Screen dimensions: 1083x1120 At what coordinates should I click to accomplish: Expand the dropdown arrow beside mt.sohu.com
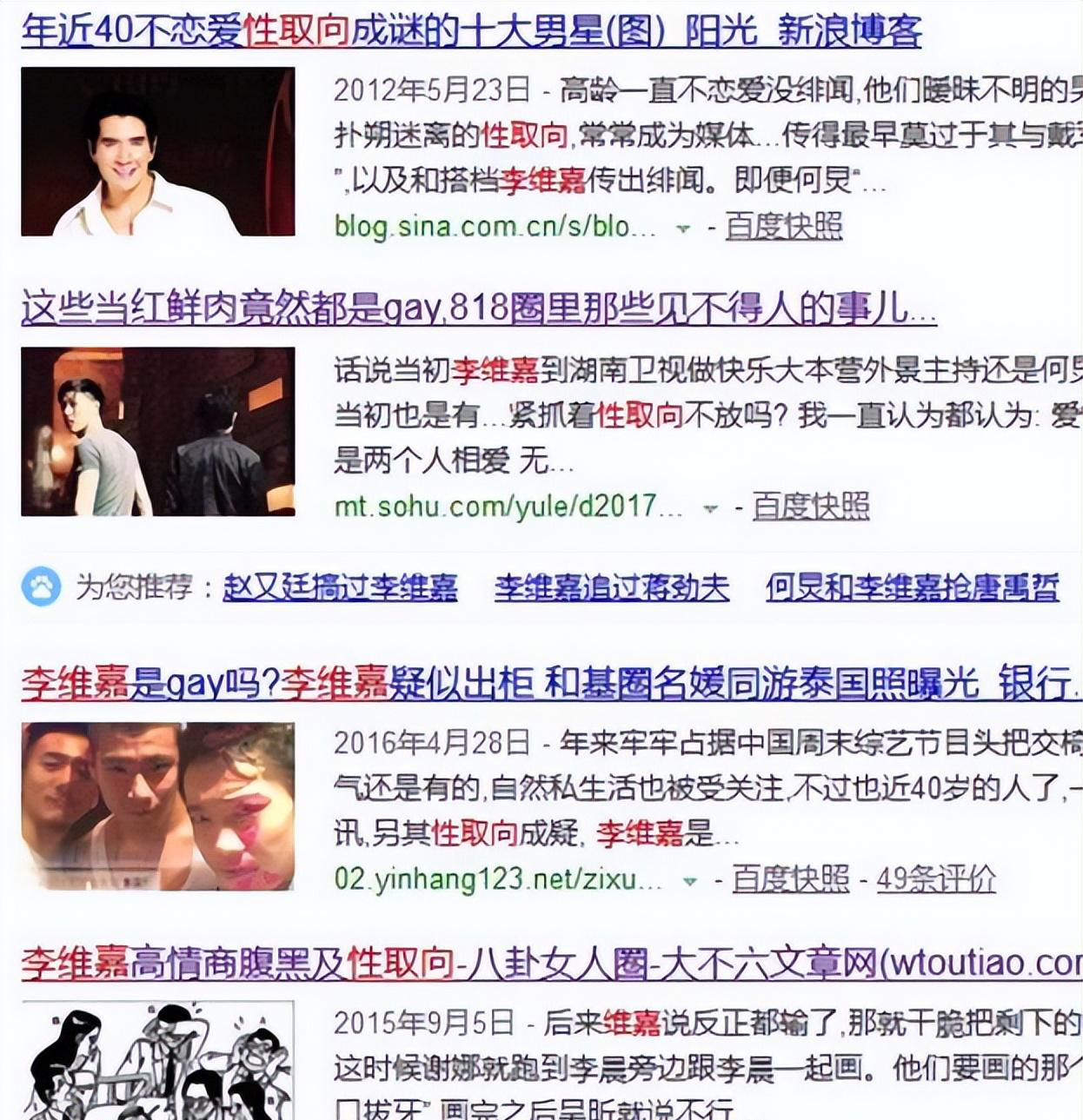(x=710, y=509)
